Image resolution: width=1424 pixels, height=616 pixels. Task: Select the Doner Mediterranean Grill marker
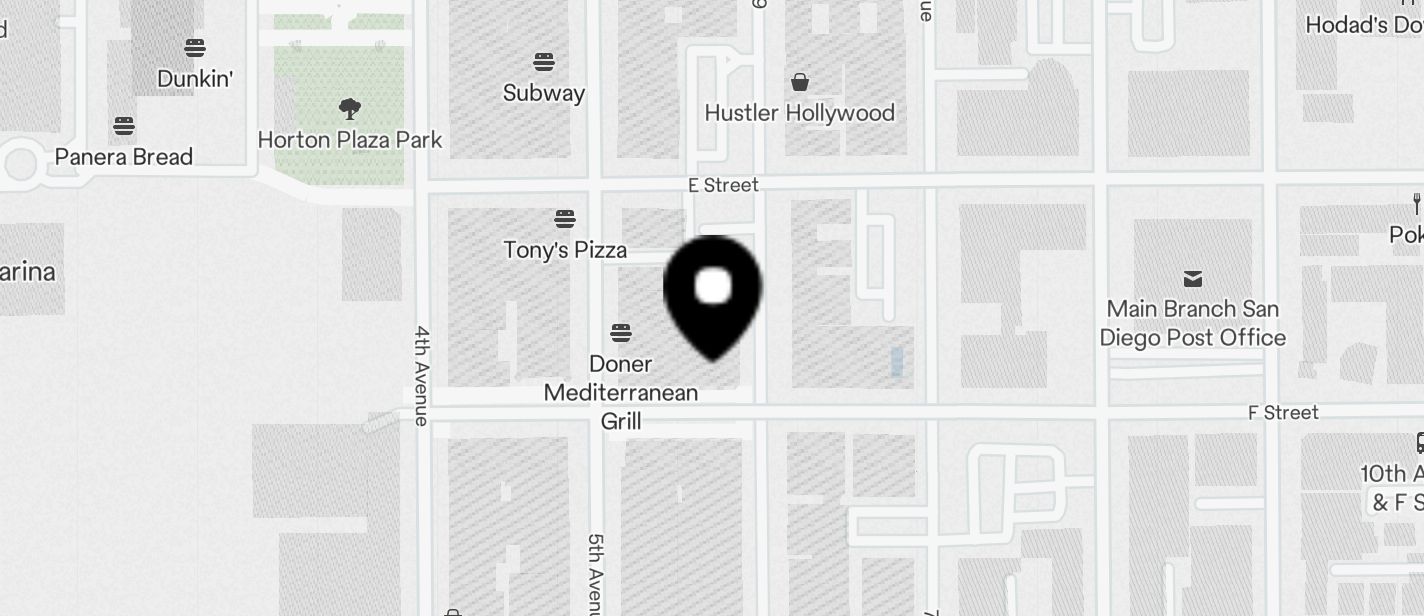click(621, 333)
